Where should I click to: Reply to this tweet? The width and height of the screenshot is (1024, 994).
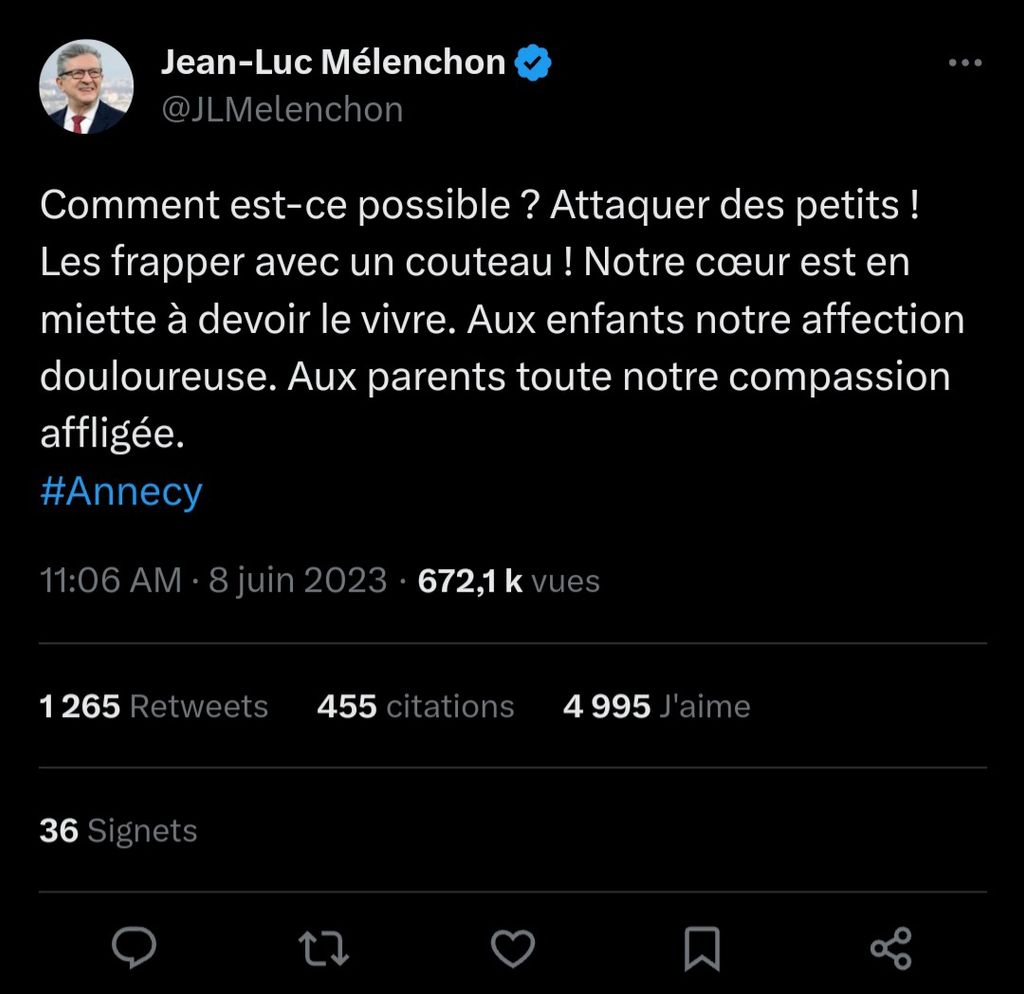[x=133, y=947]
